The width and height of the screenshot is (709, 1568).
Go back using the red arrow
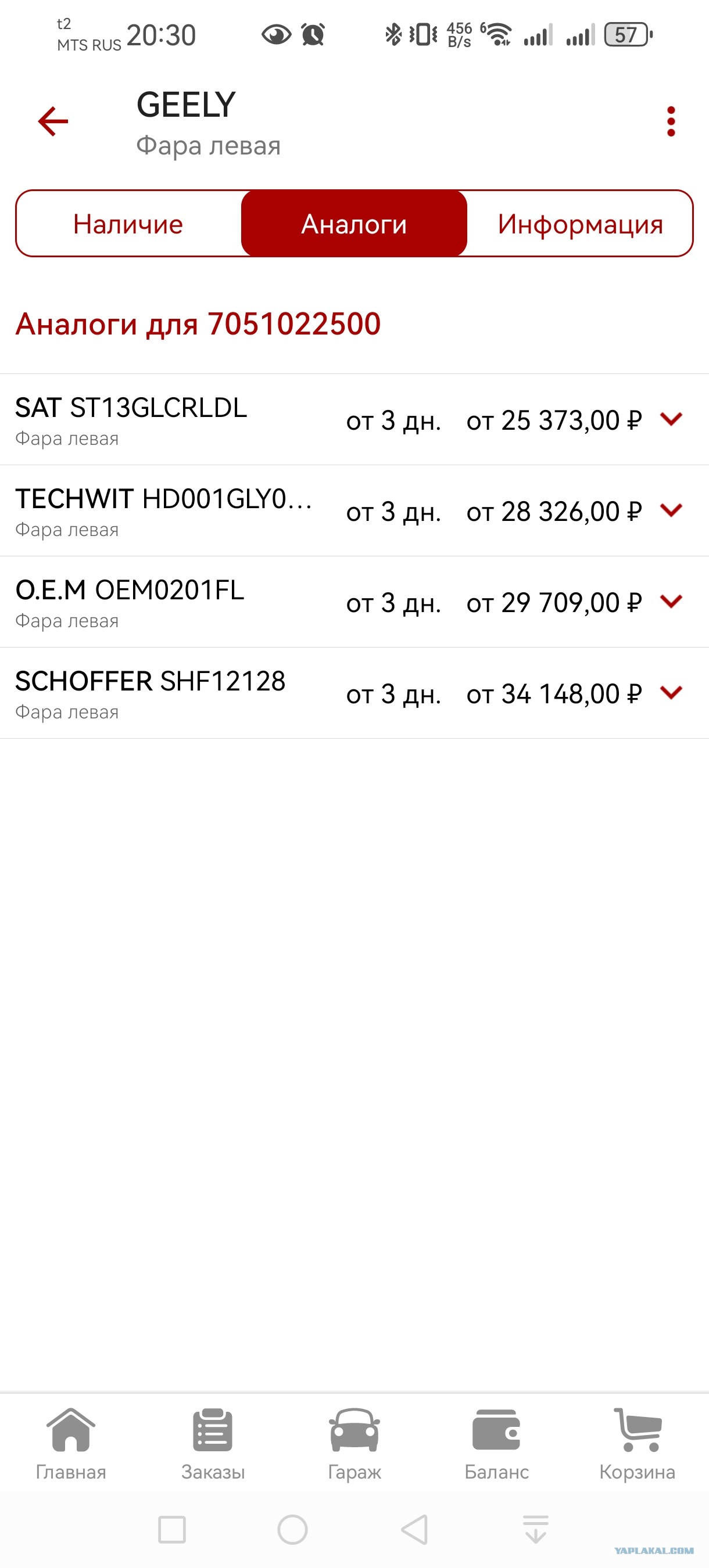pyautogui.click(x=53, y=121)
